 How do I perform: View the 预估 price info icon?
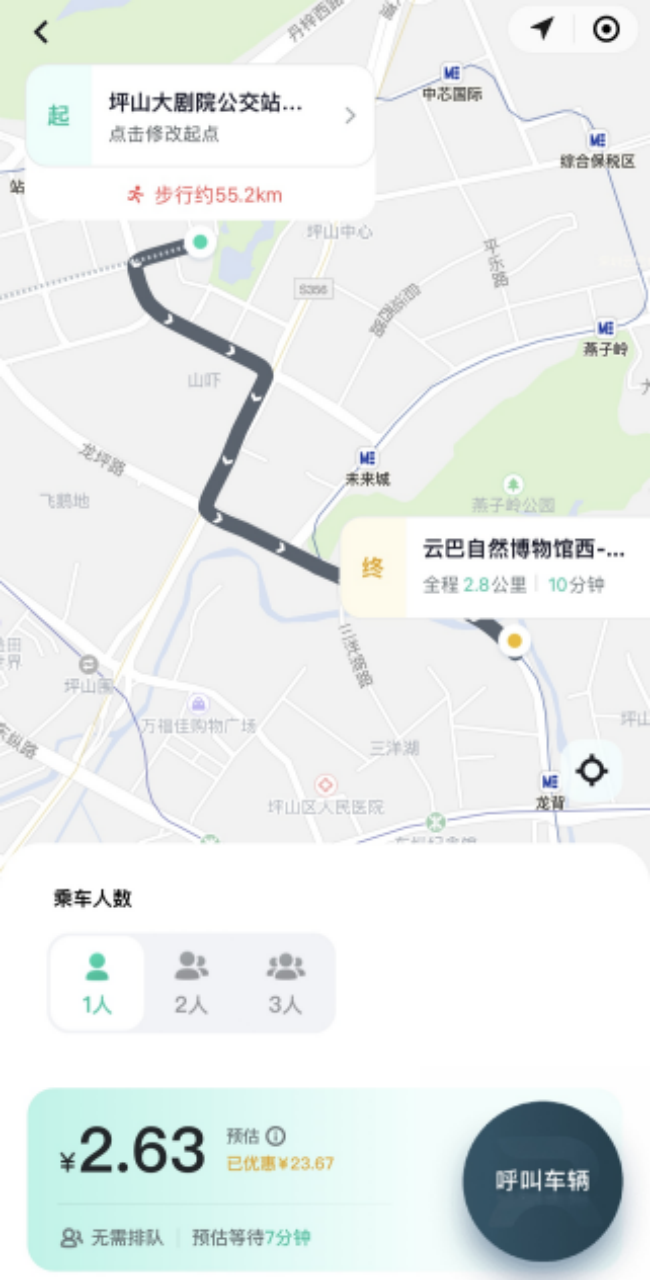(276, 1136)
